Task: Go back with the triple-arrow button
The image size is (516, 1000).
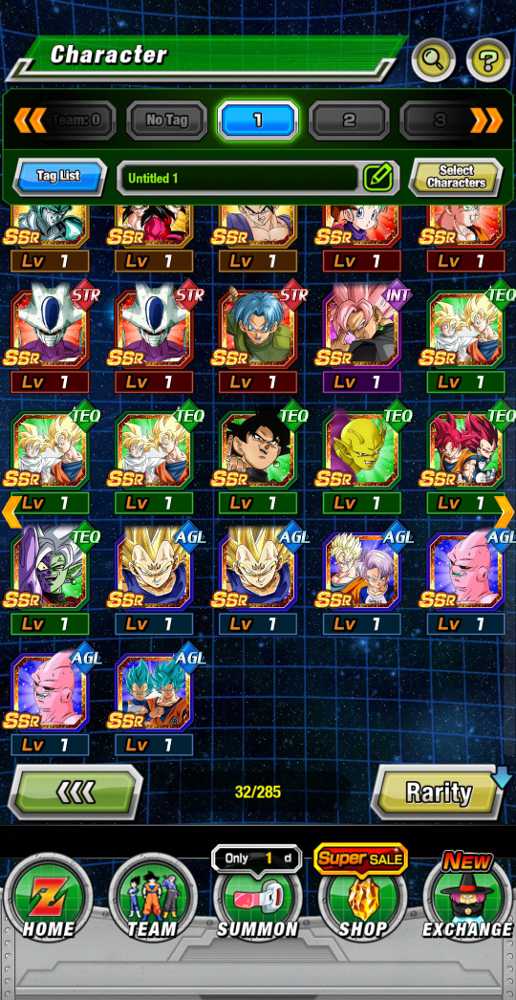Action: pos(76,792)
